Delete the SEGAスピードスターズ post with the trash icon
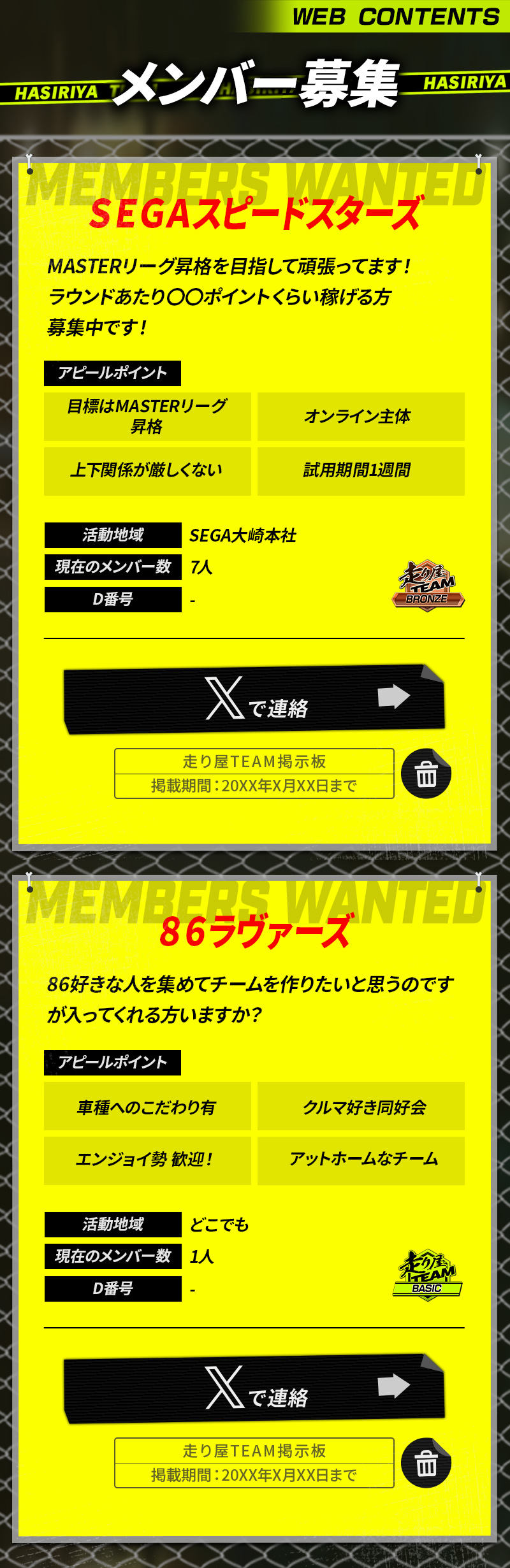510x1568 pixels. (x=426, y=774)
